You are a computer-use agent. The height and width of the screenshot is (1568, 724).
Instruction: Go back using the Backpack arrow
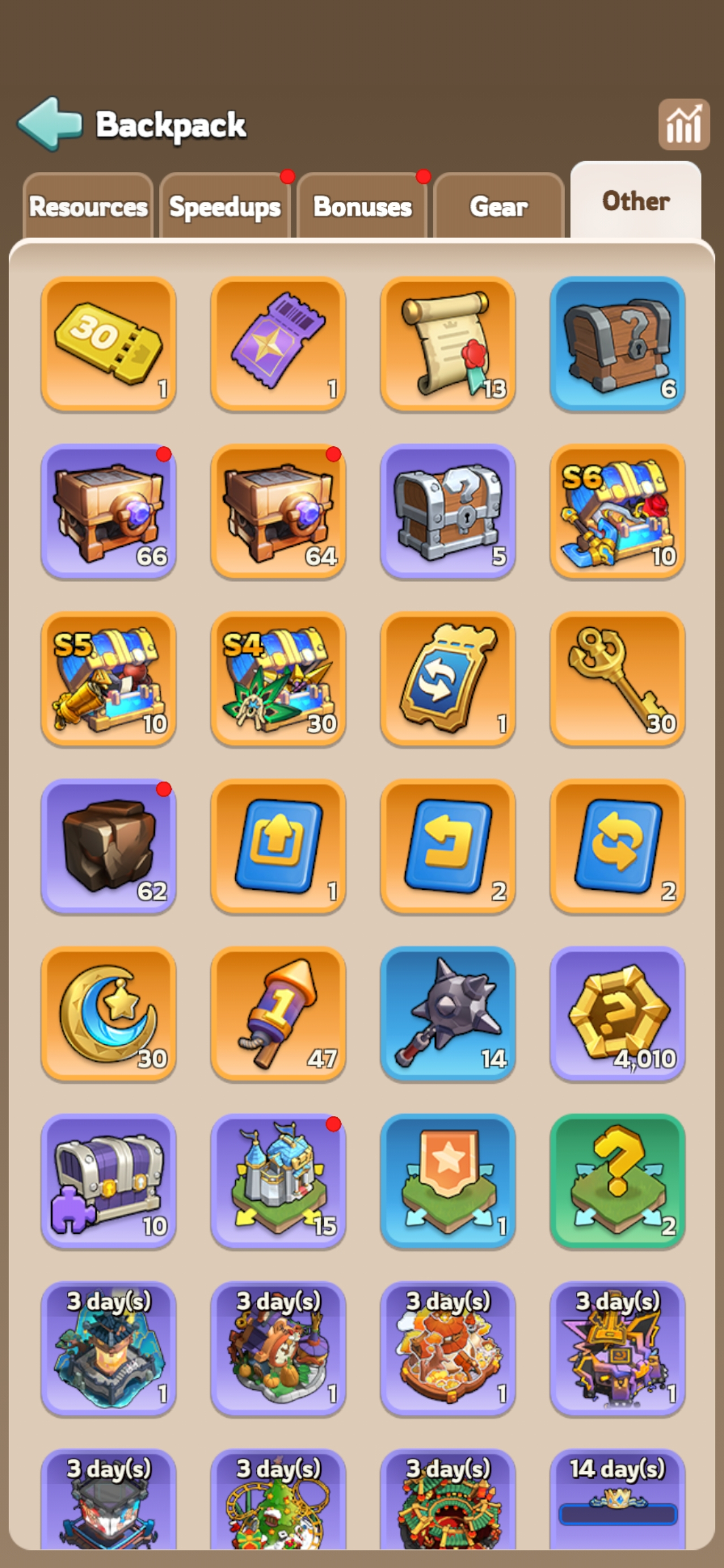pyautogui.click(x=49, y=123)
